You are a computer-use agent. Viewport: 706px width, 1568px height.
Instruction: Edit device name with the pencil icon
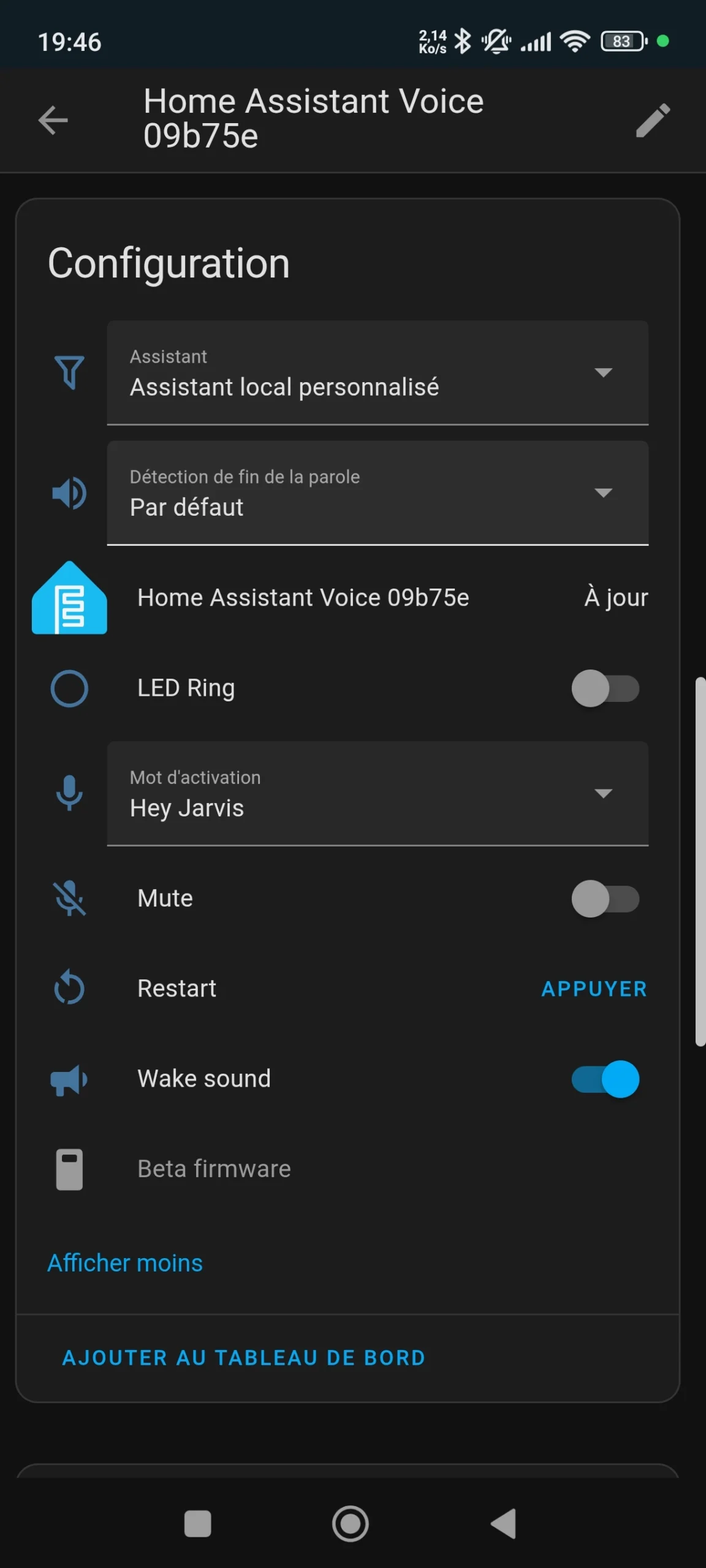click(653, 120)
